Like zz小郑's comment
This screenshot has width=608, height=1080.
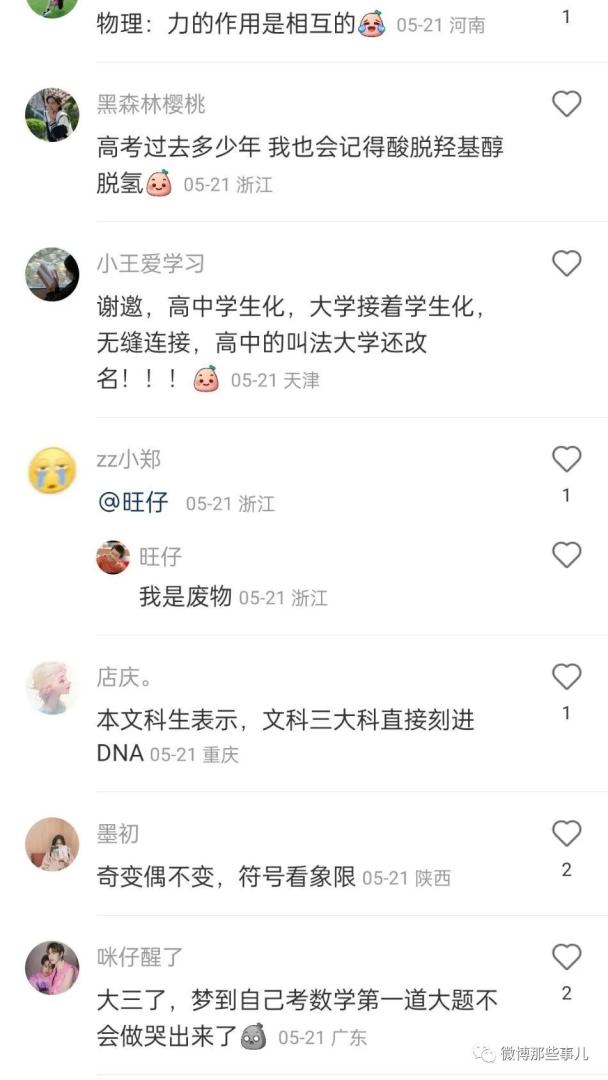(x=566, y=459)
